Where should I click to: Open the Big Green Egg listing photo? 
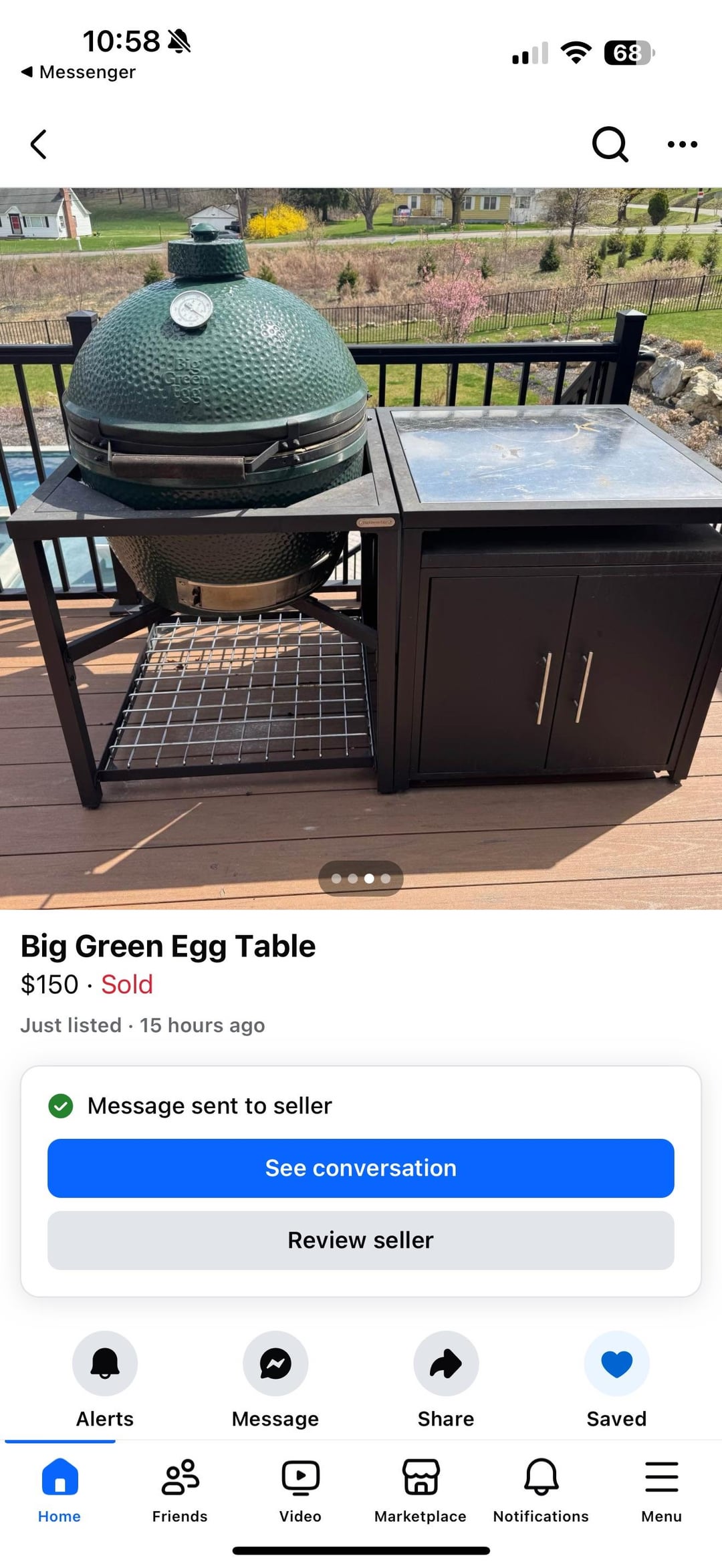(361, 548)
